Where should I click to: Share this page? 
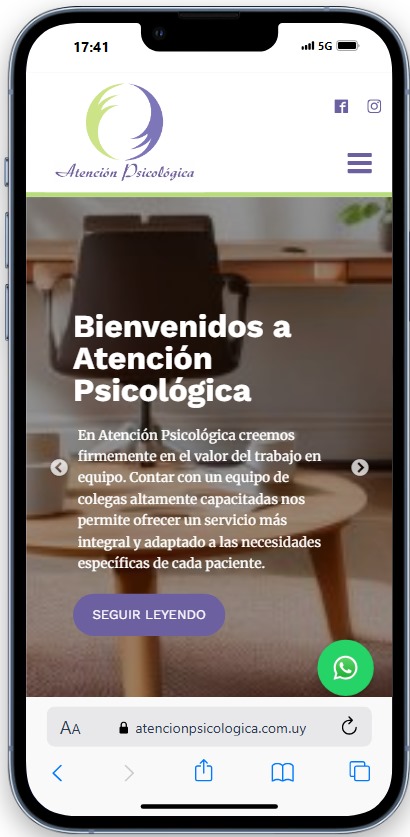tap(203, 771)
